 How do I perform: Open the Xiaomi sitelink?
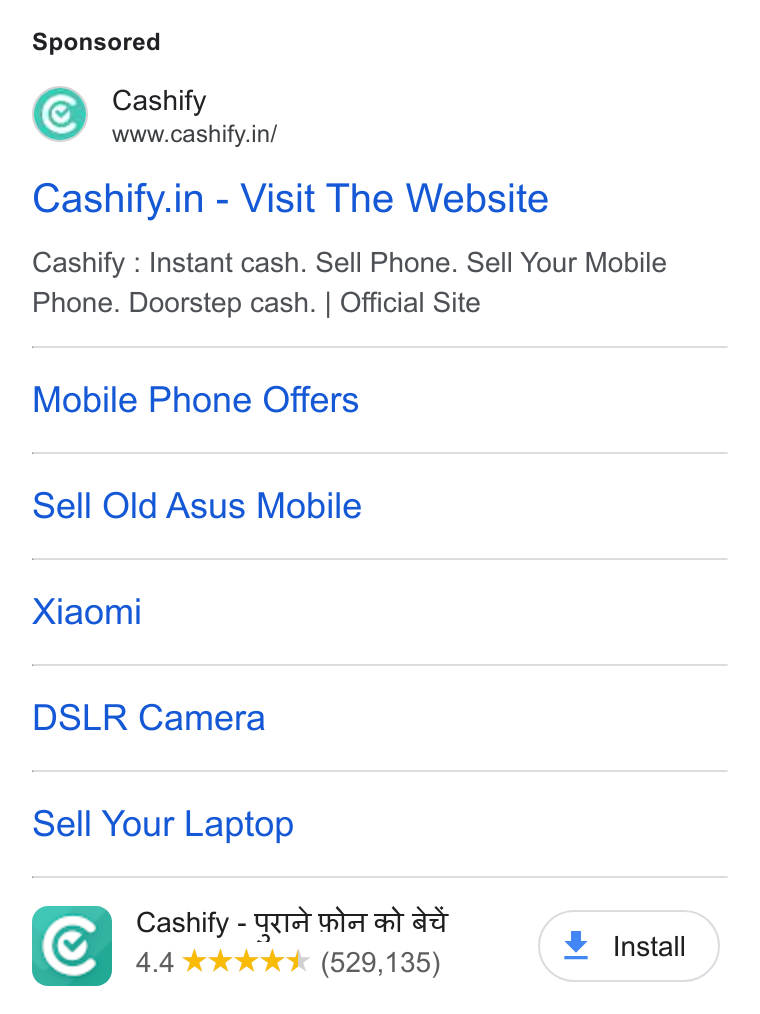[x=87, y=612]
